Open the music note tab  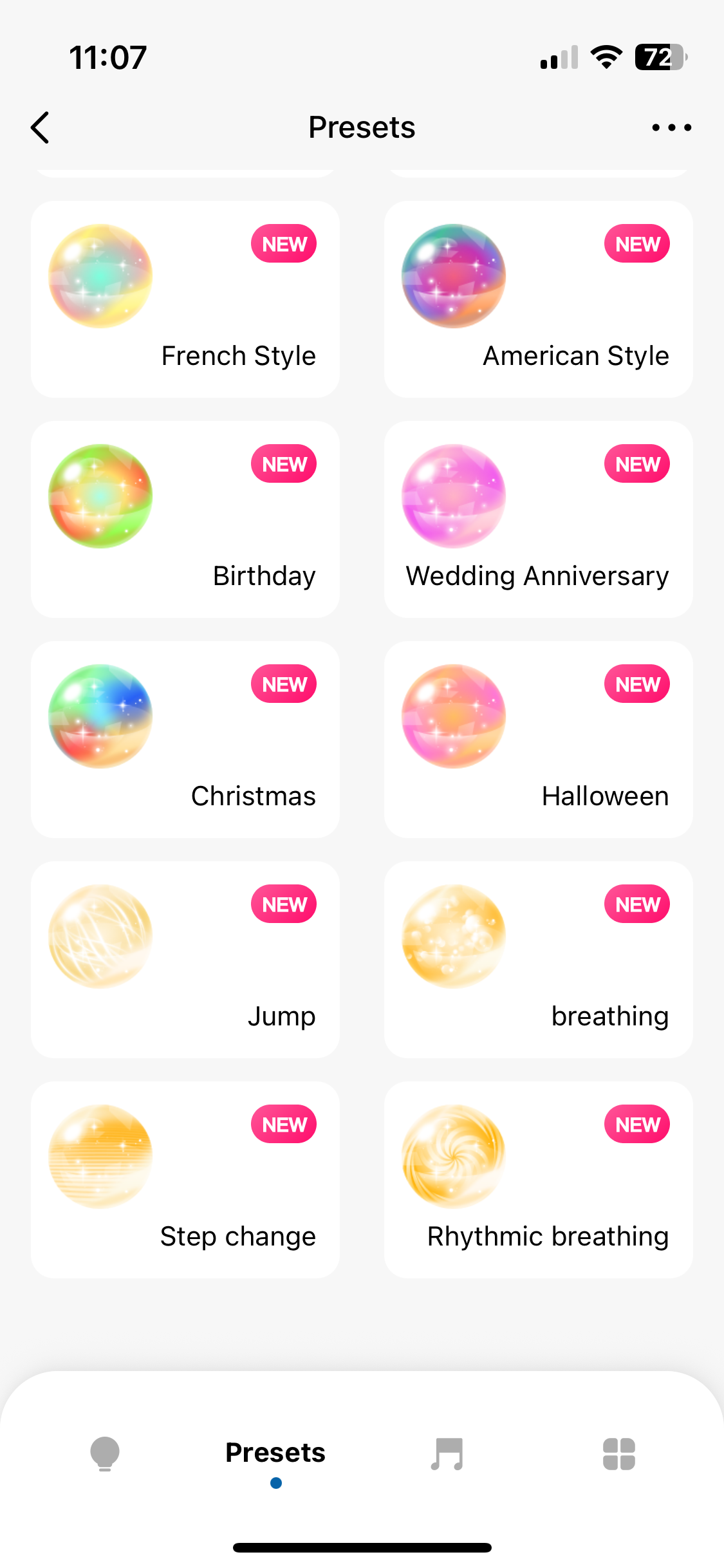pos(447,1453)
